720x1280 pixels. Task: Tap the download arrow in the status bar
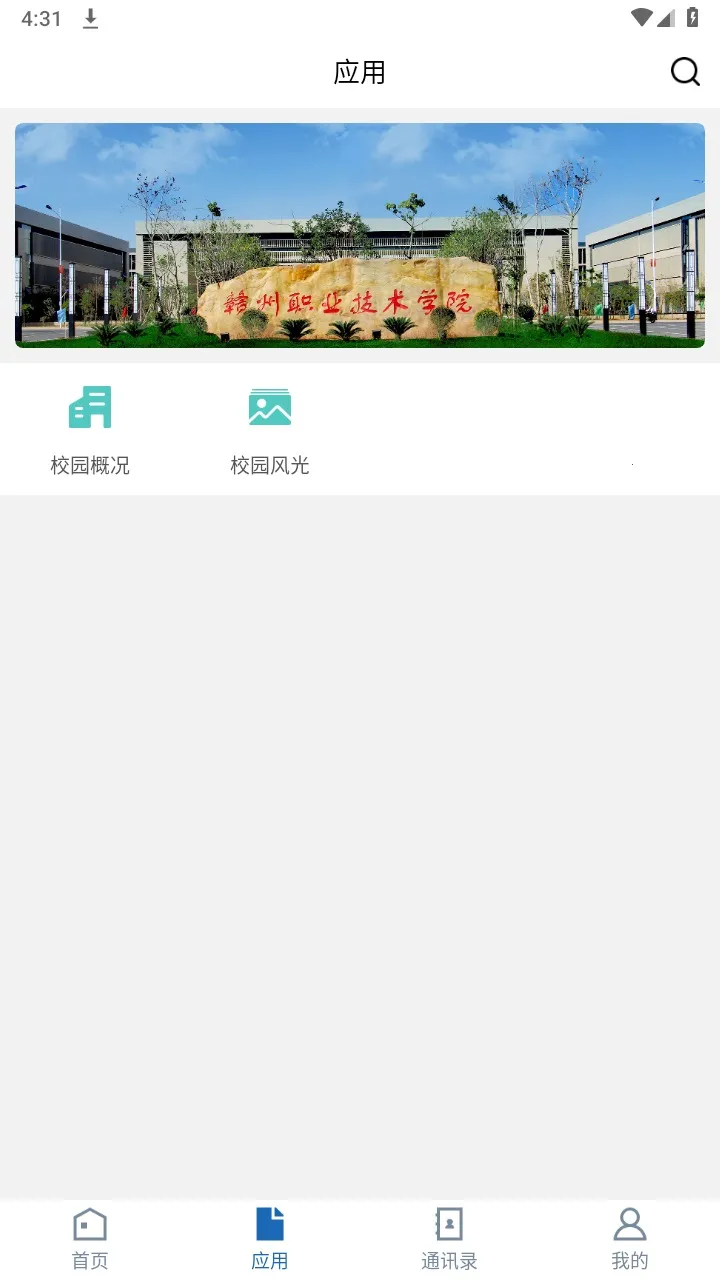91,18
